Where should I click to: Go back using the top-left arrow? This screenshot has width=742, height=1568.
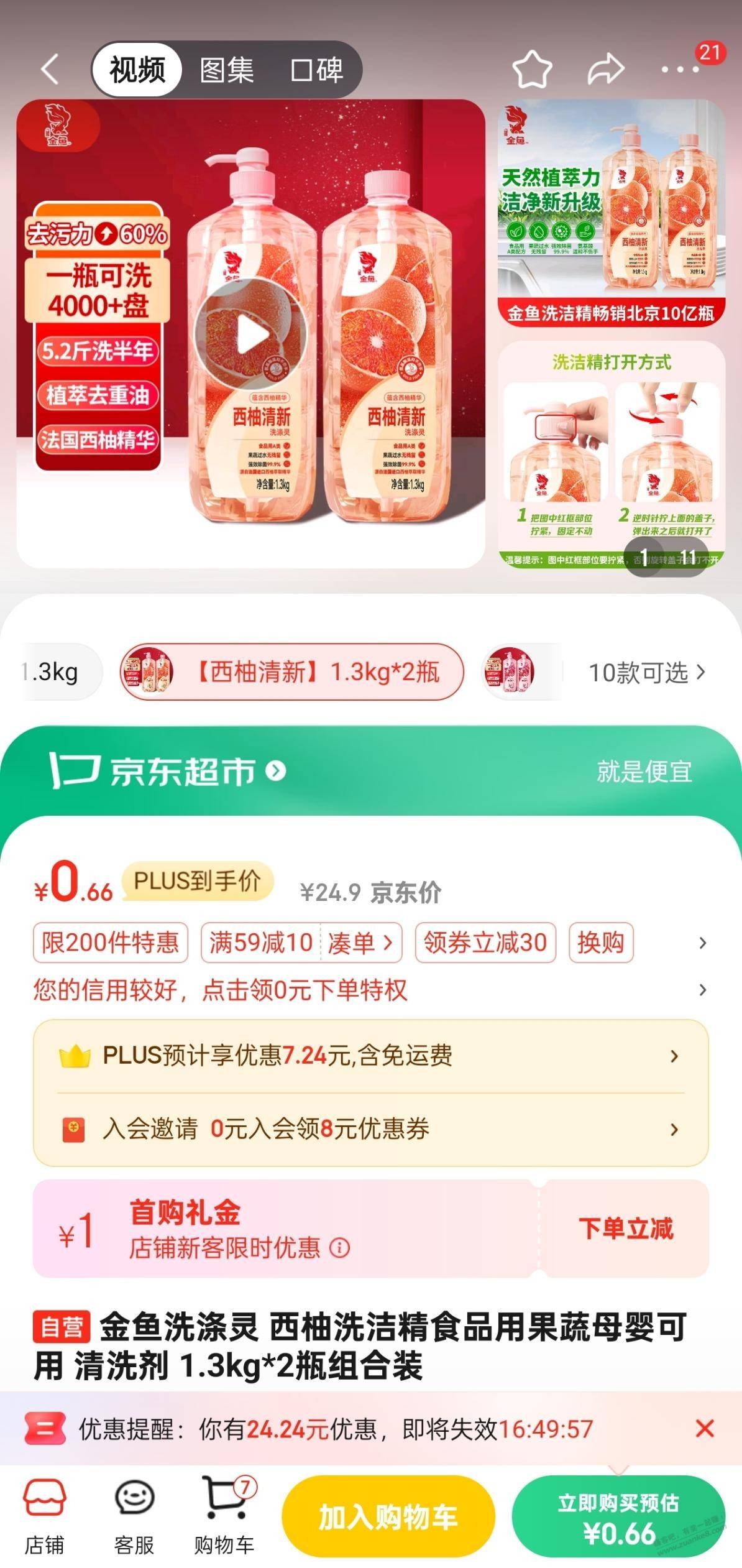[50, 69]
